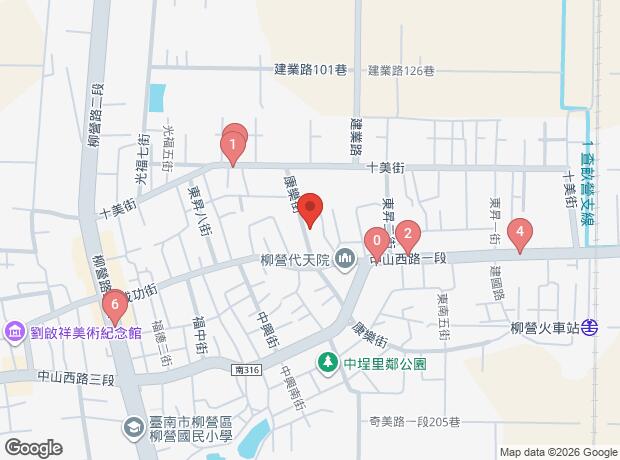Select the map marker numbered 1
The height and width of the screenshot is (460, 620).
click(233, 150)
